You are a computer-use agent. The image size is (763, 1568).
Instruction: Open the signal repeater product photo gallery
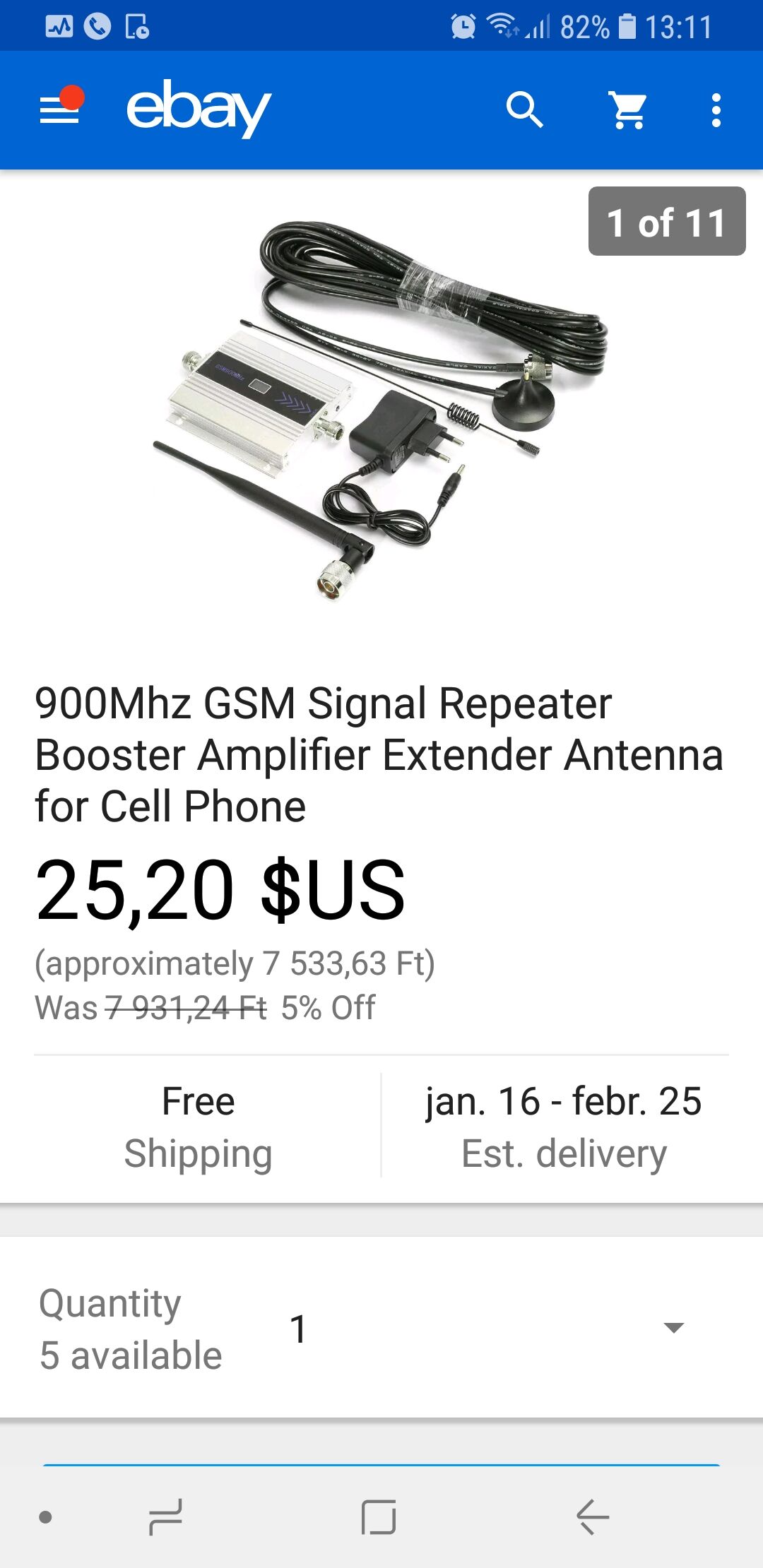click(x=381, y=411)
